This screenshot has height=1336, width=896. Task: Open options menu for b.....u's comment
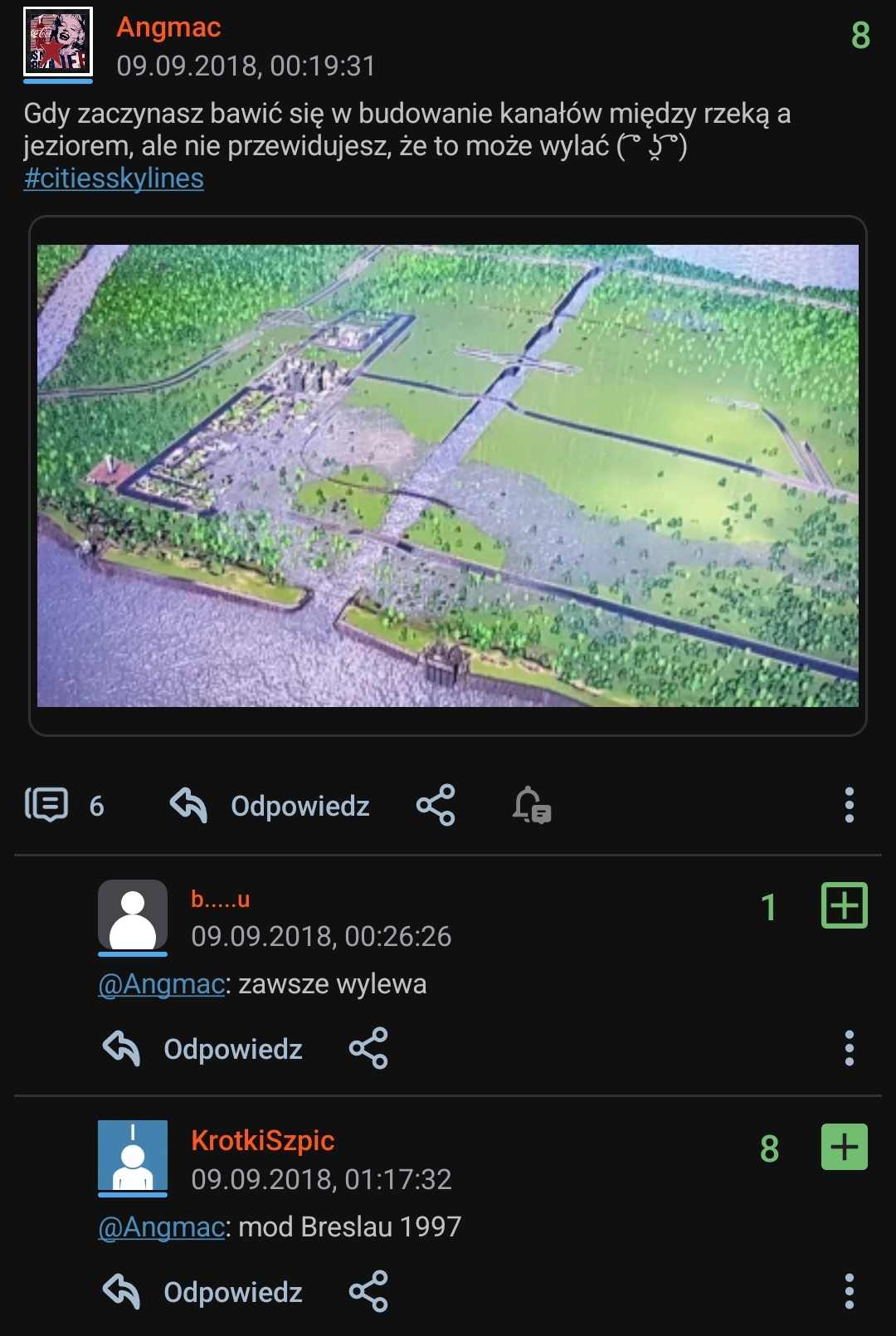849,1049
